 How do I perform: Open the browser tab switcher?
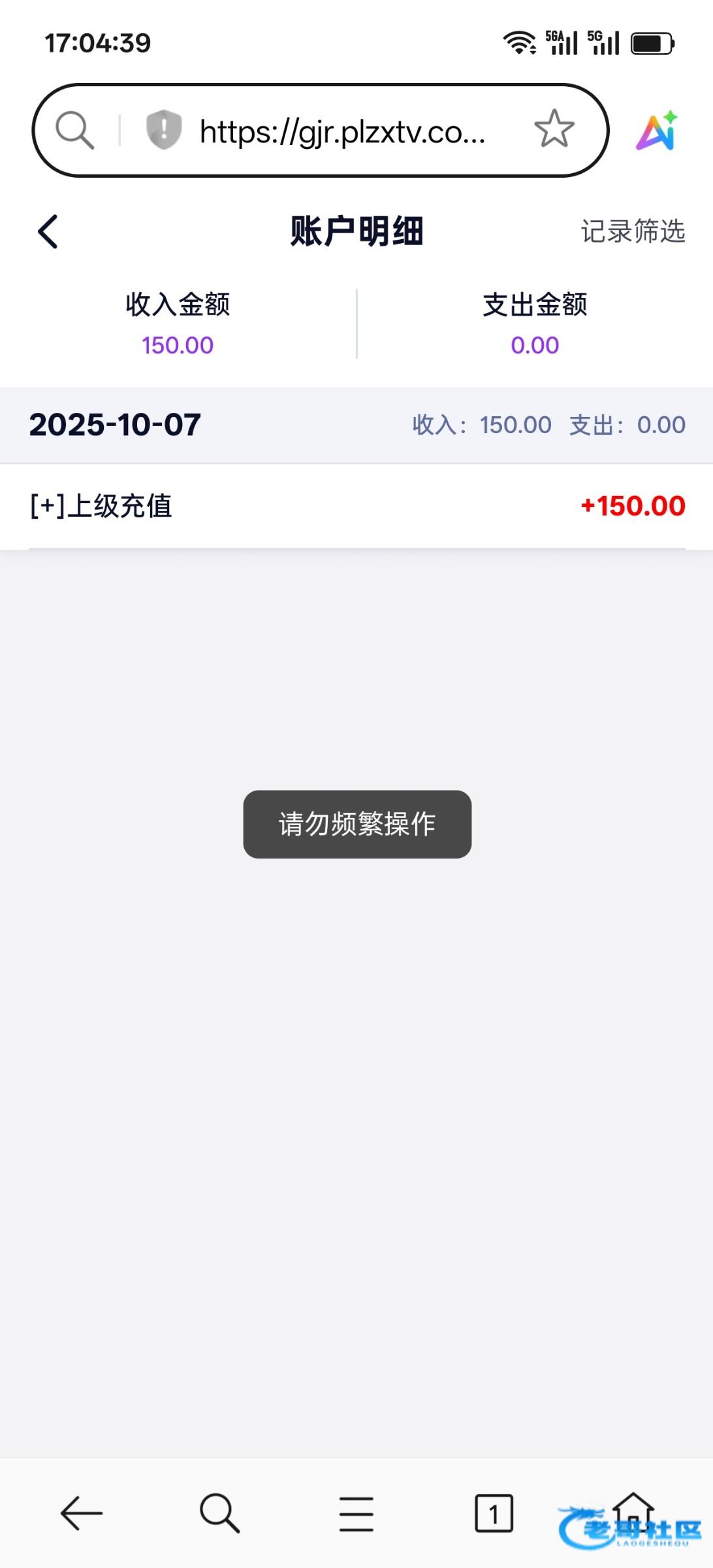point(494,1513)
